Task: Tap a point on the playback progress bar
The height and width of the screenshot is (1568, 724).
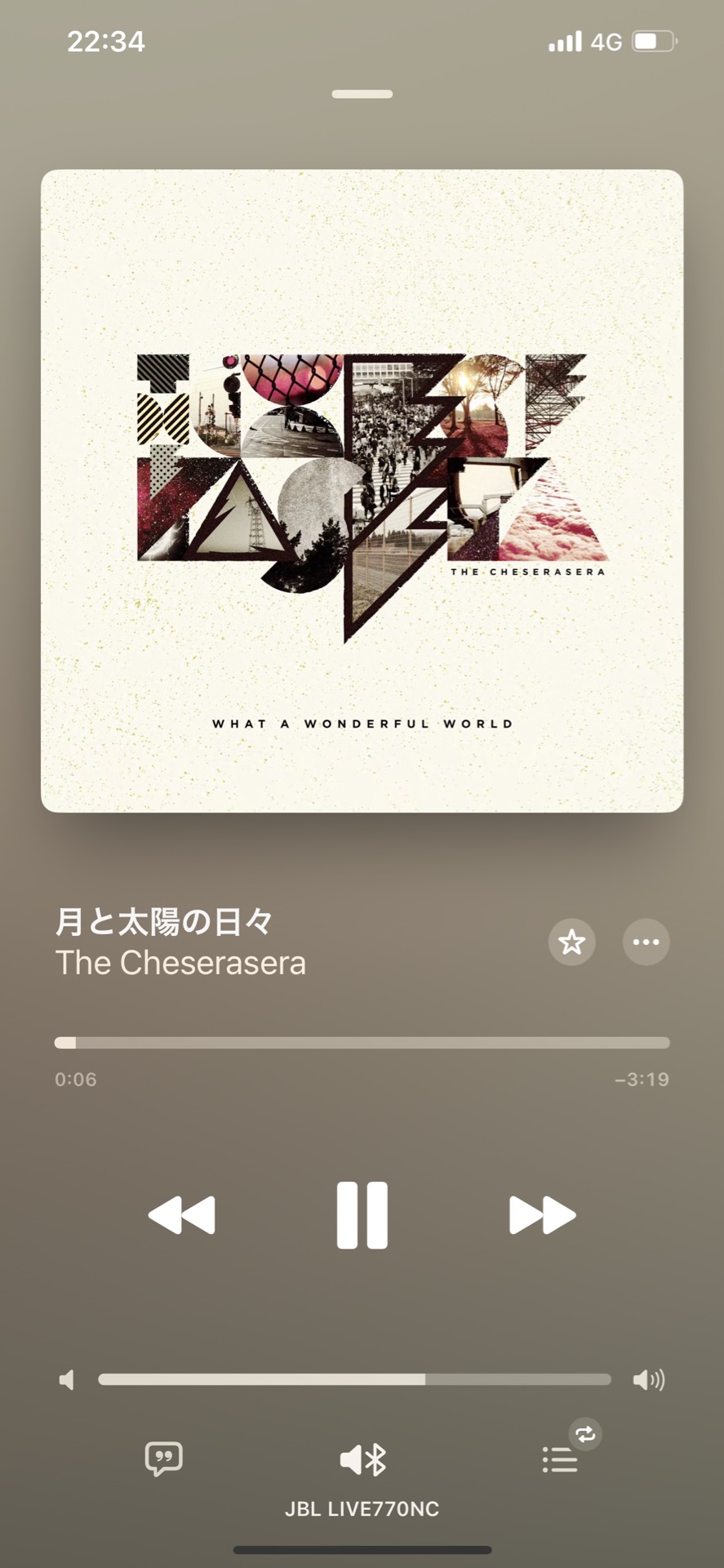Action: (362, 1042)
